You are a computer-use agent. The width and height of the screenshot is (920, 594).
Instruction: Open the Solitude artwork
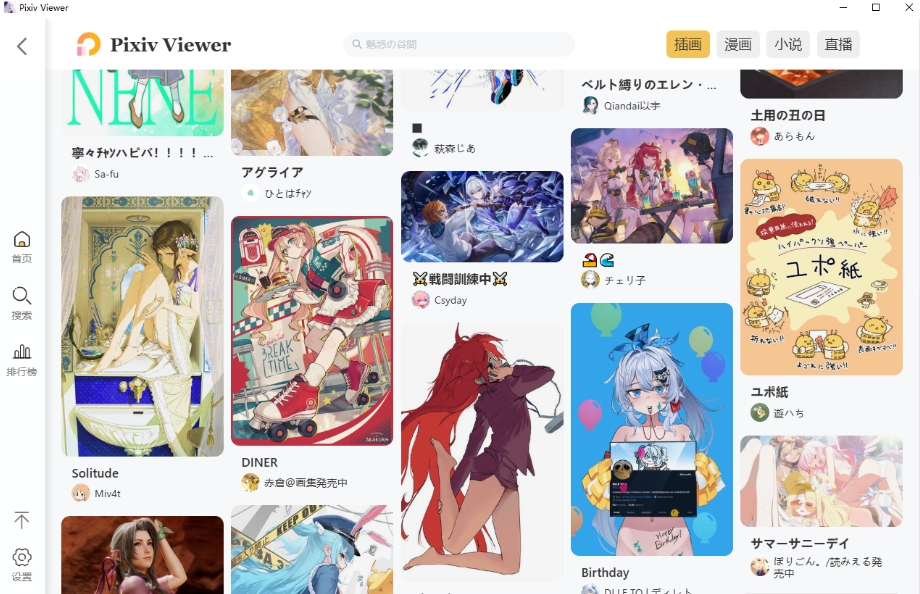[x=142, y=326]
